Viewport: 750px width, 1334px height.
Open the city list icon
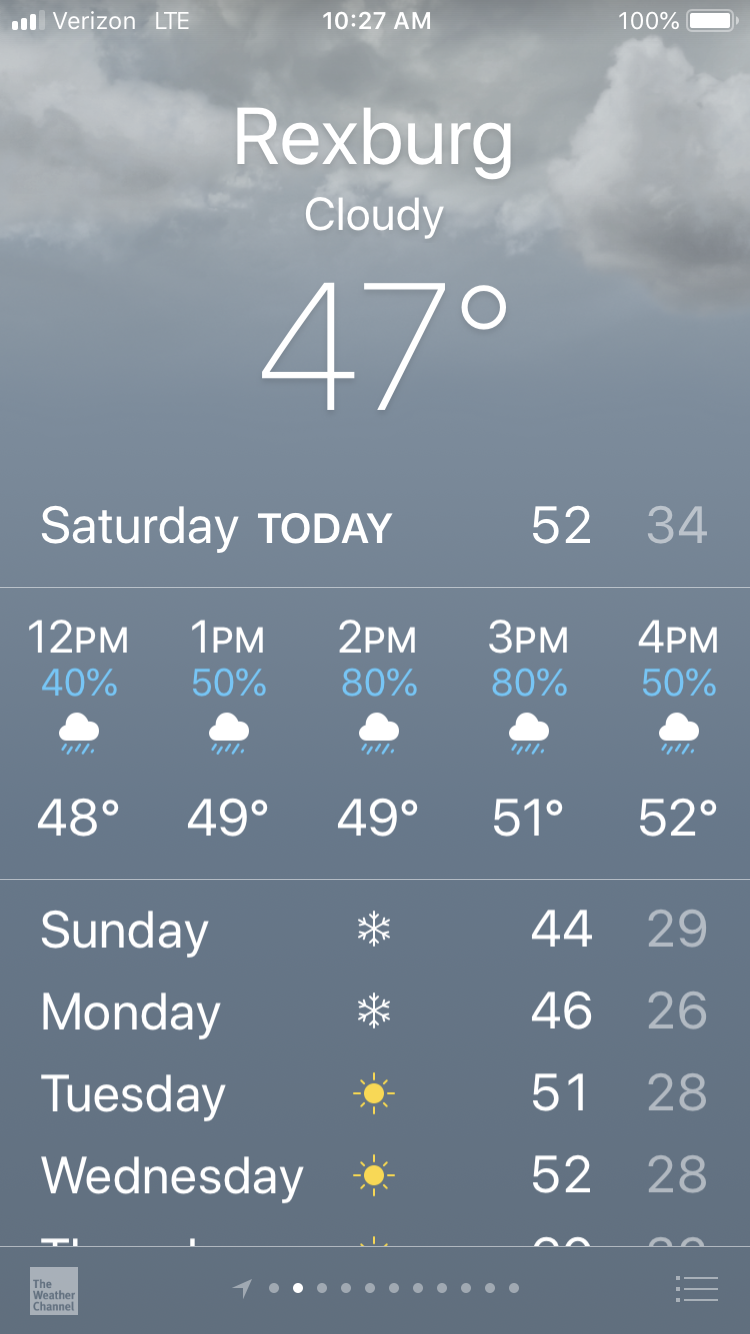tap(697, 1289)
